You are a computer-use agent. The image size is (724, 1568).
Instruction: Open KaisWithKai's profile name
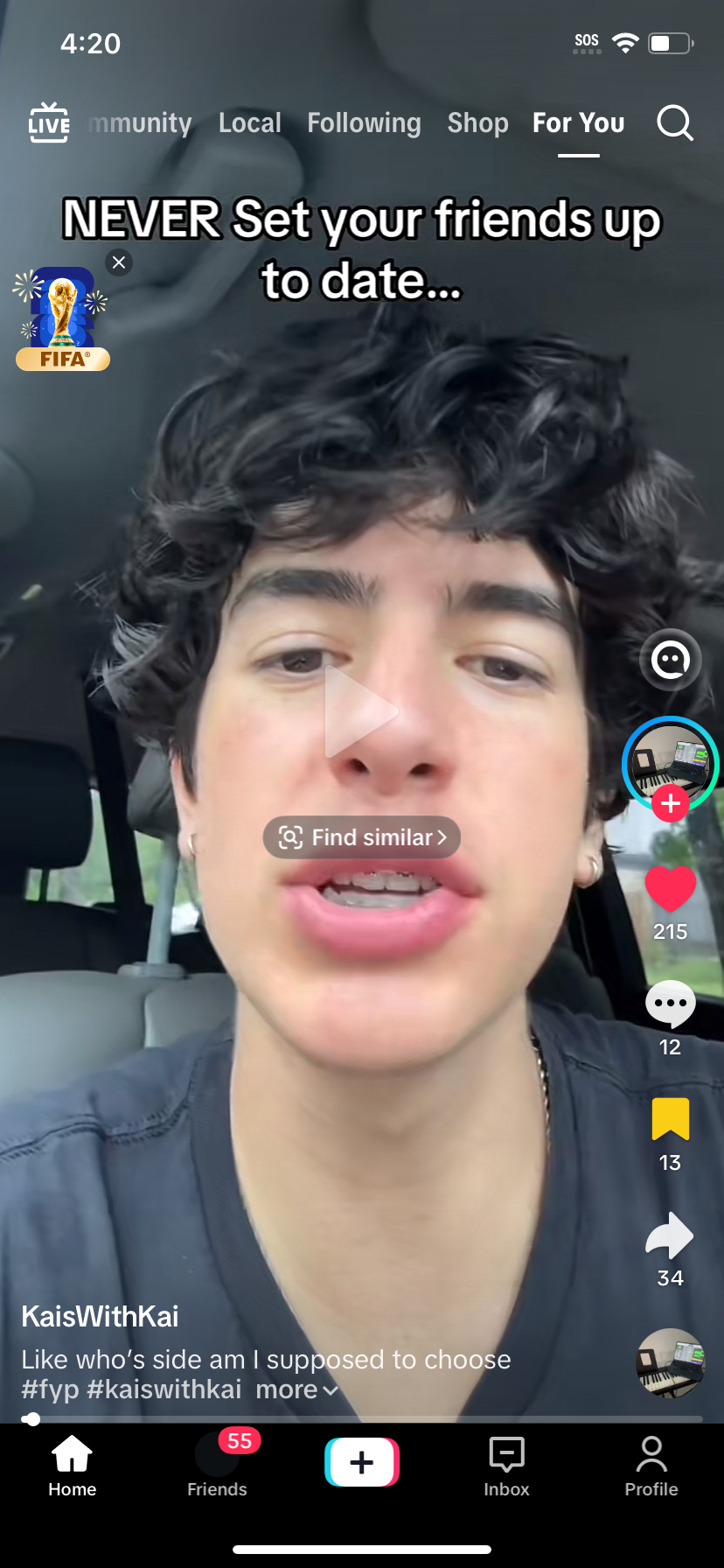[100, 1316]
